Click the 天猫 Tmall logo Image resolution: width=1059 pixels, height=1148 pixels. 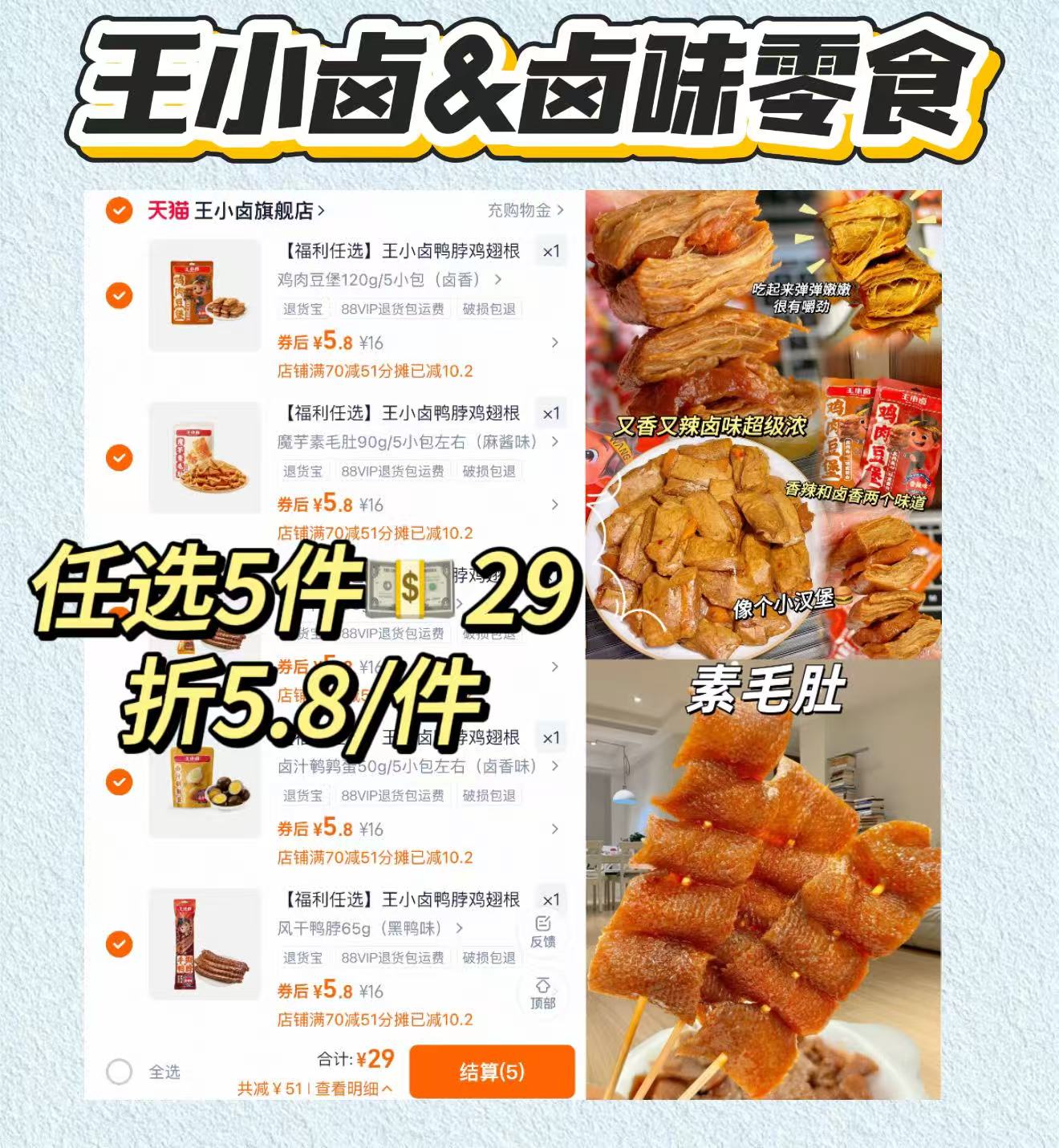pyautogui.click(x=170, y=211)
